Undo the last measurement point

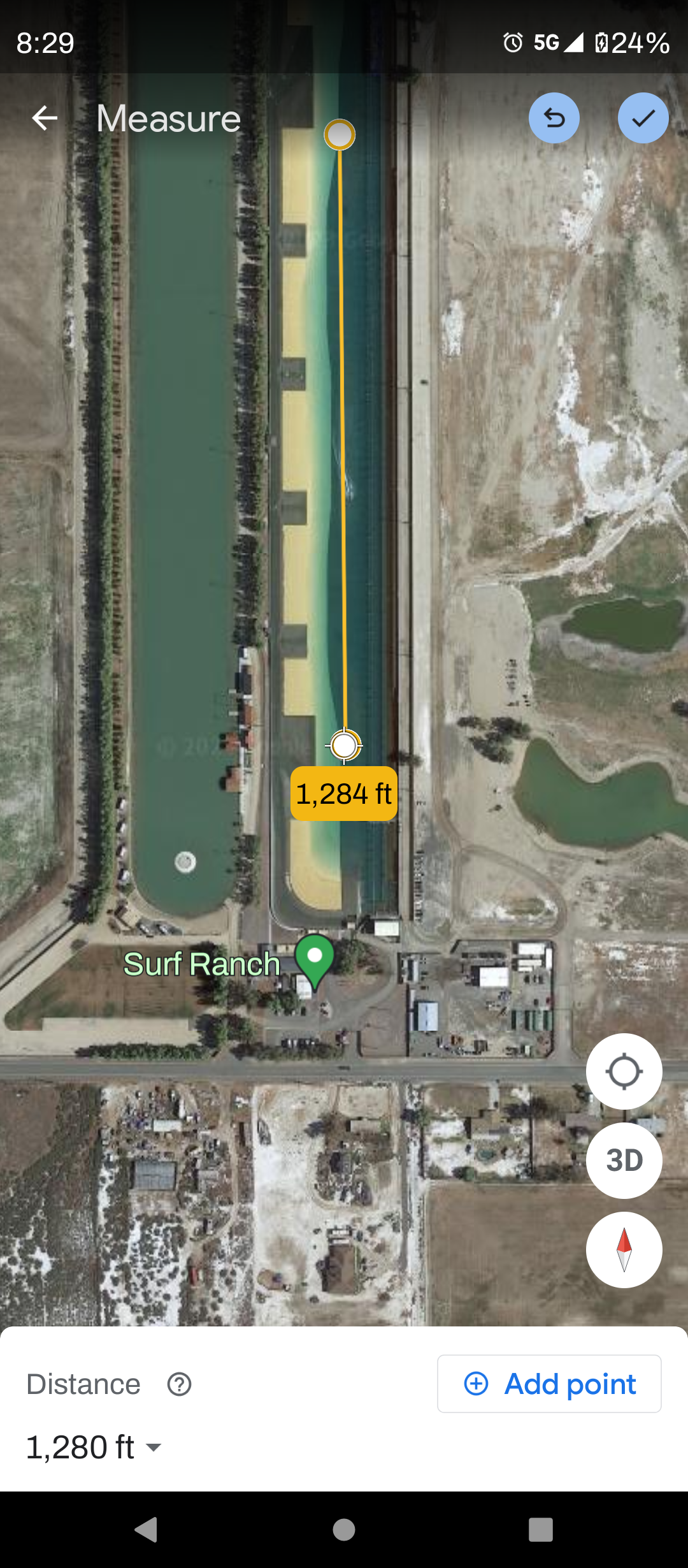tap(554, 118)
